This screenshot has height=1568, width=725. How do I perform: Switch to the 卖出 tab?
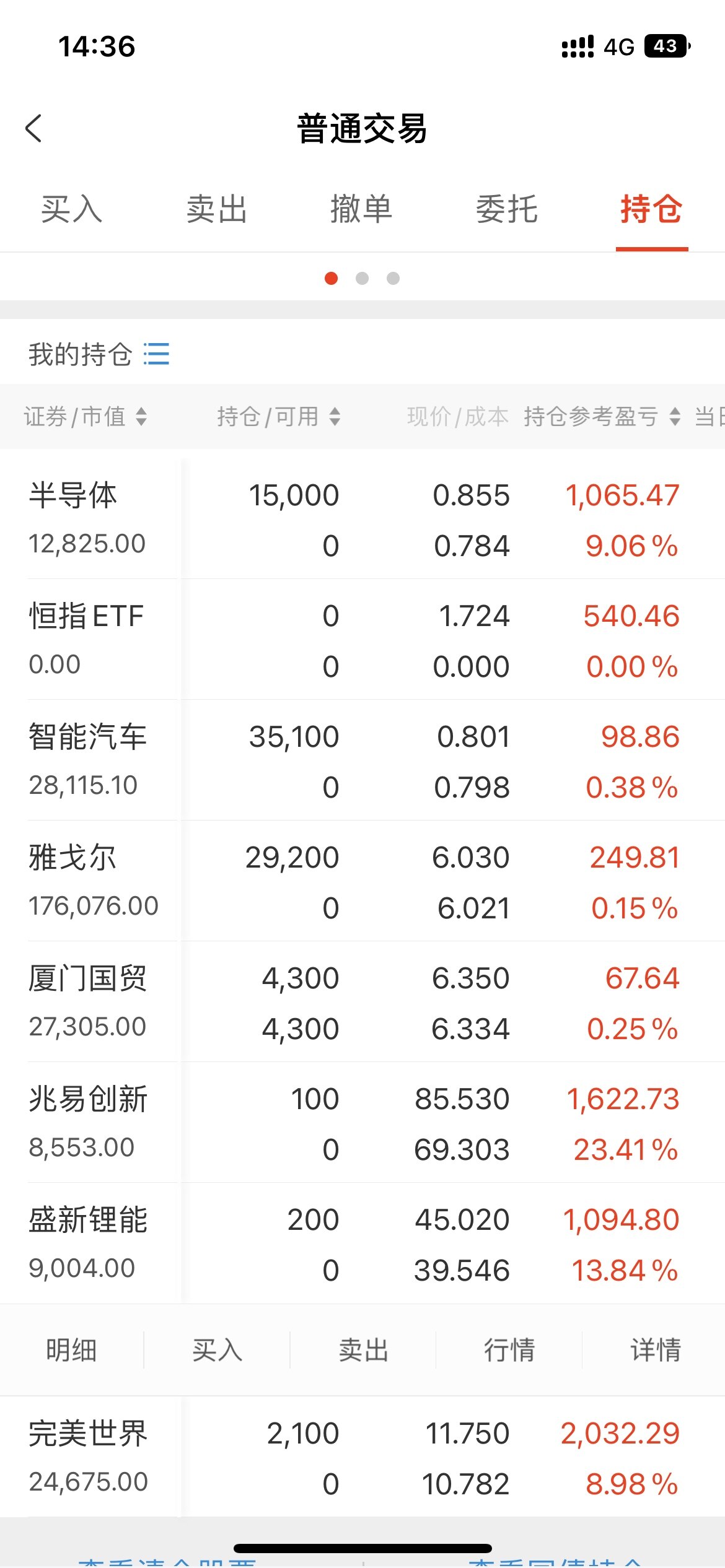[217, 209]
